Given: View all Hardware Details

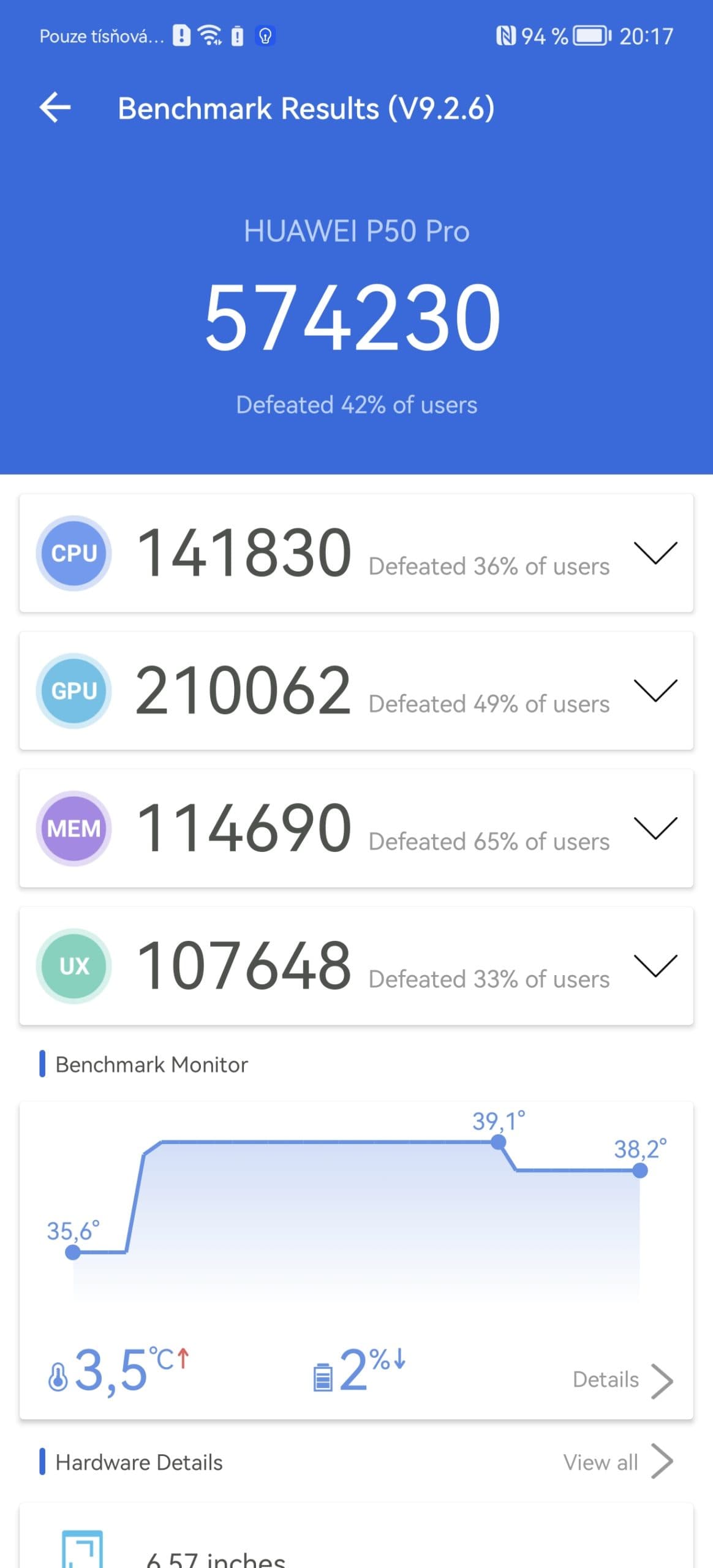Looking at the screenshot, I should tap(617, 1462).
